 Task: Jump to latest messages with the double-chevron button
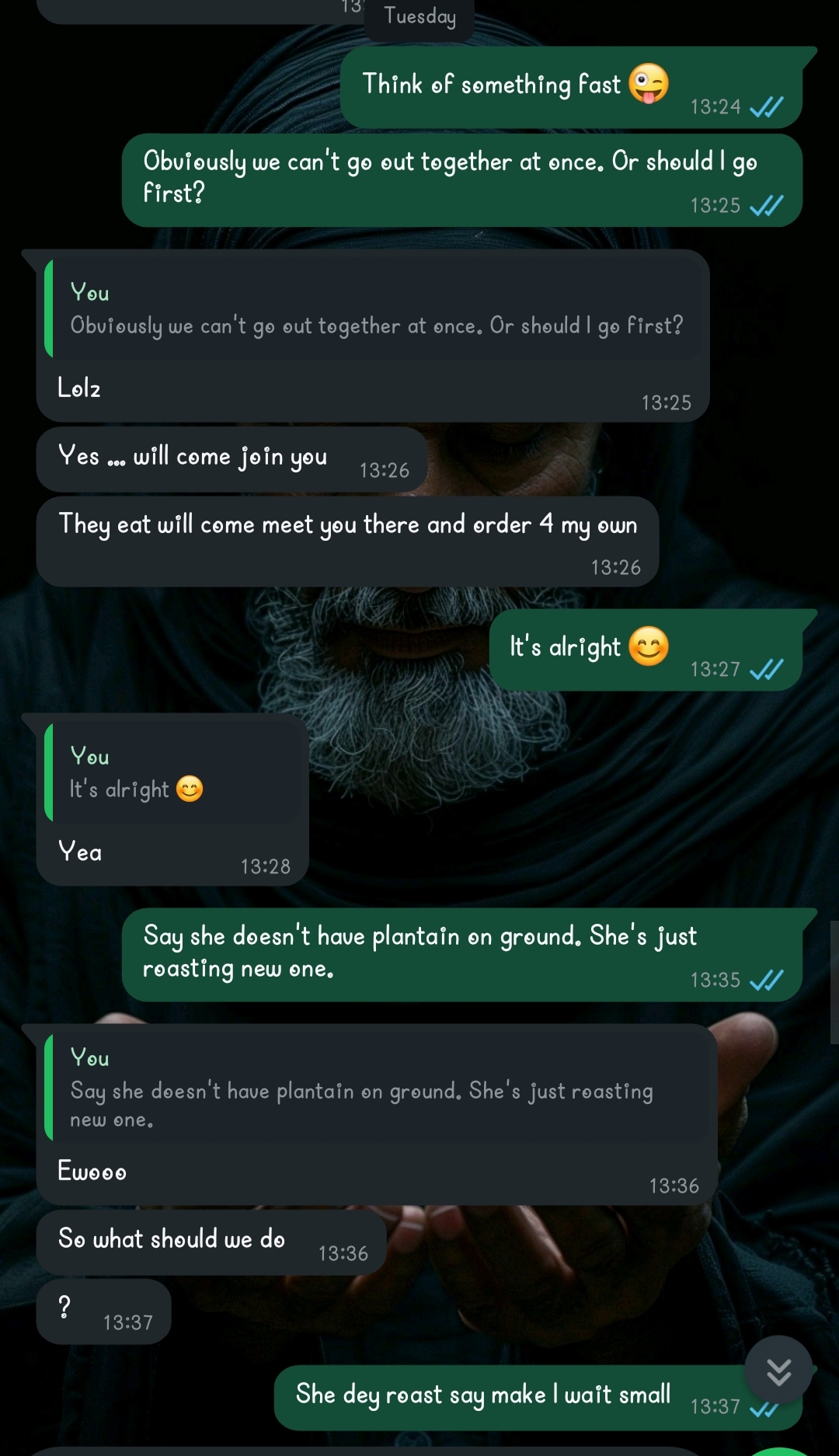[x=778, y=1371]
